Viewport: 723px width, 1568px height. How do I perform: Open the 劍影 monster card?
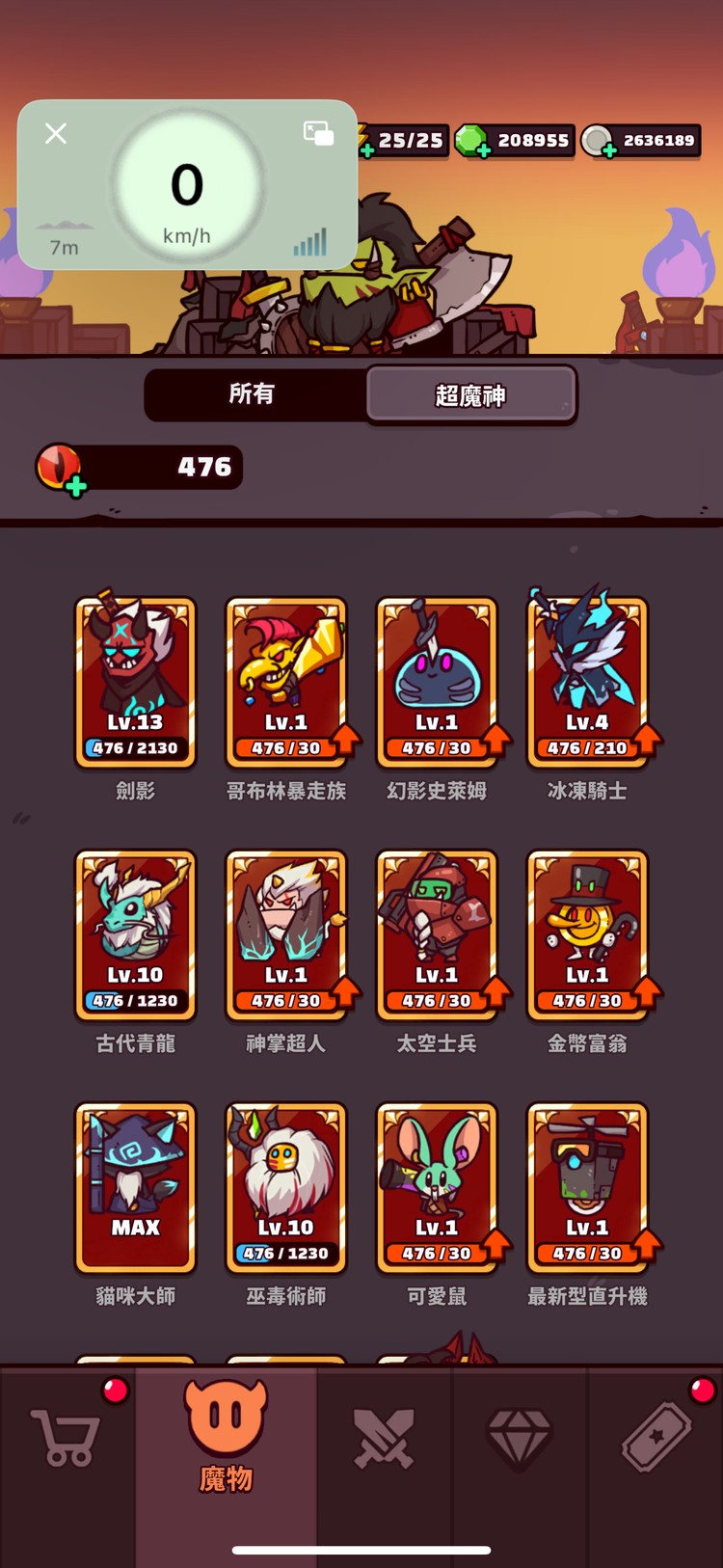136,682
